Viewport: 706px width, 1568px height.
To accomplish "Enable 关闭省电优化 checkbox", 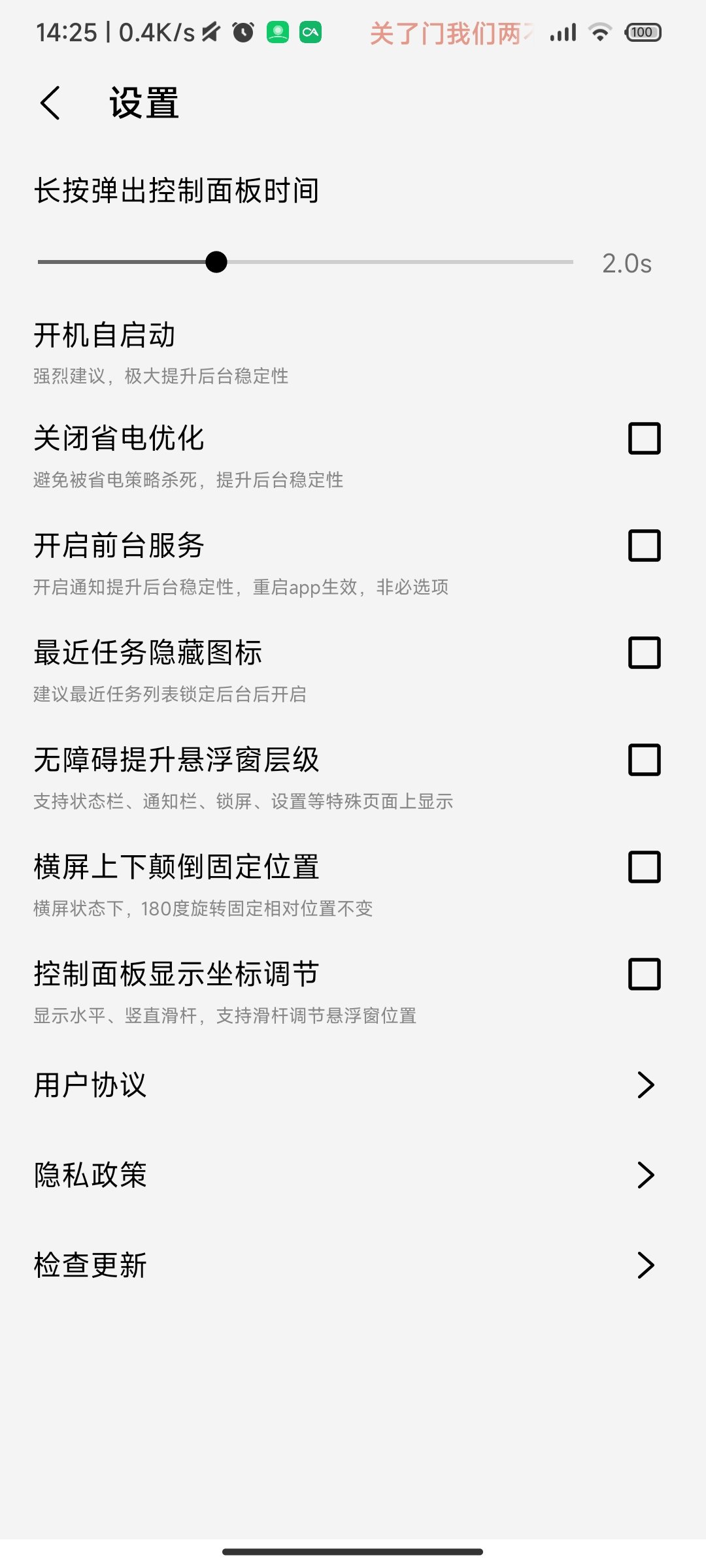I will click(643, 439).
